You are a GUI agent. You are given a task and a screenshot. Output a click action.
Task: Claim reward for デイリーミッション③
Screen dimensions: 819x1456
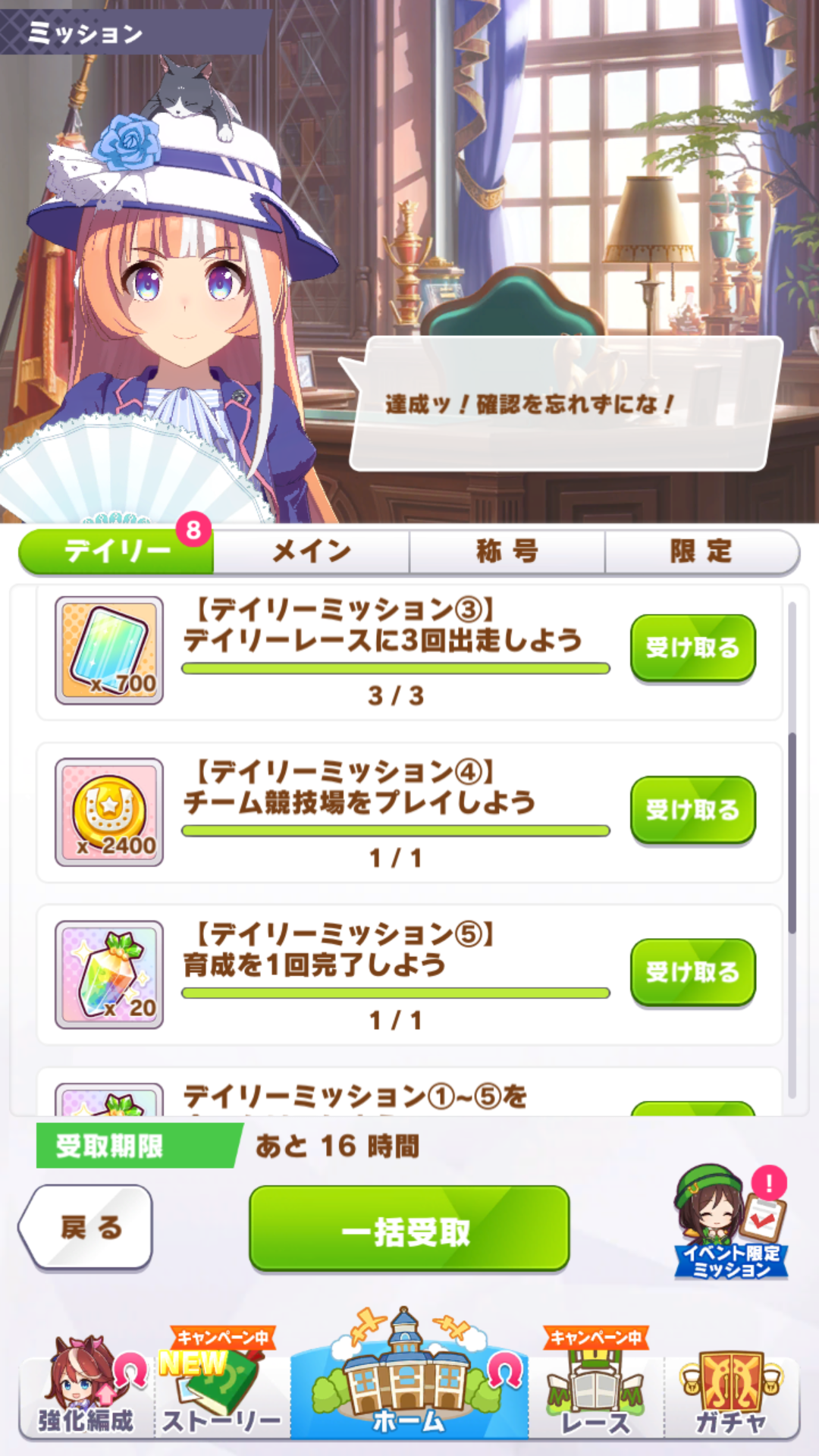click(x=692, y=648)
